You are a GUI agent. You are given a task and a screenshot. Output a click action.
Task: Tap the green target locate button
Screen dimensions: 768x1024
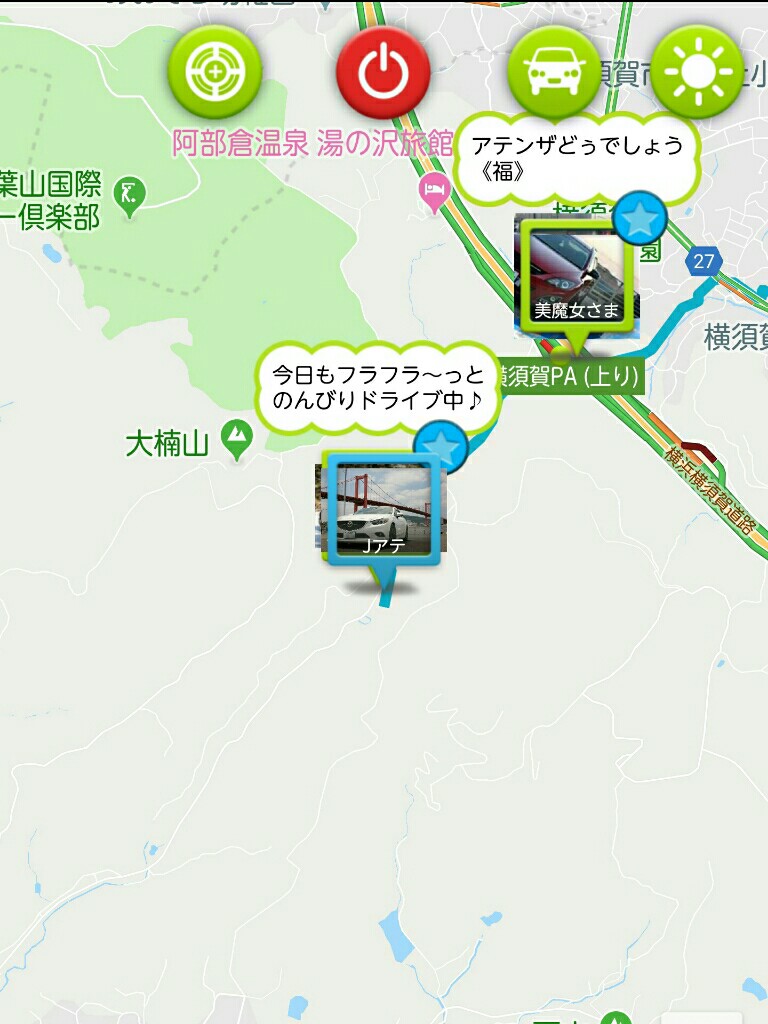[214, 72]
